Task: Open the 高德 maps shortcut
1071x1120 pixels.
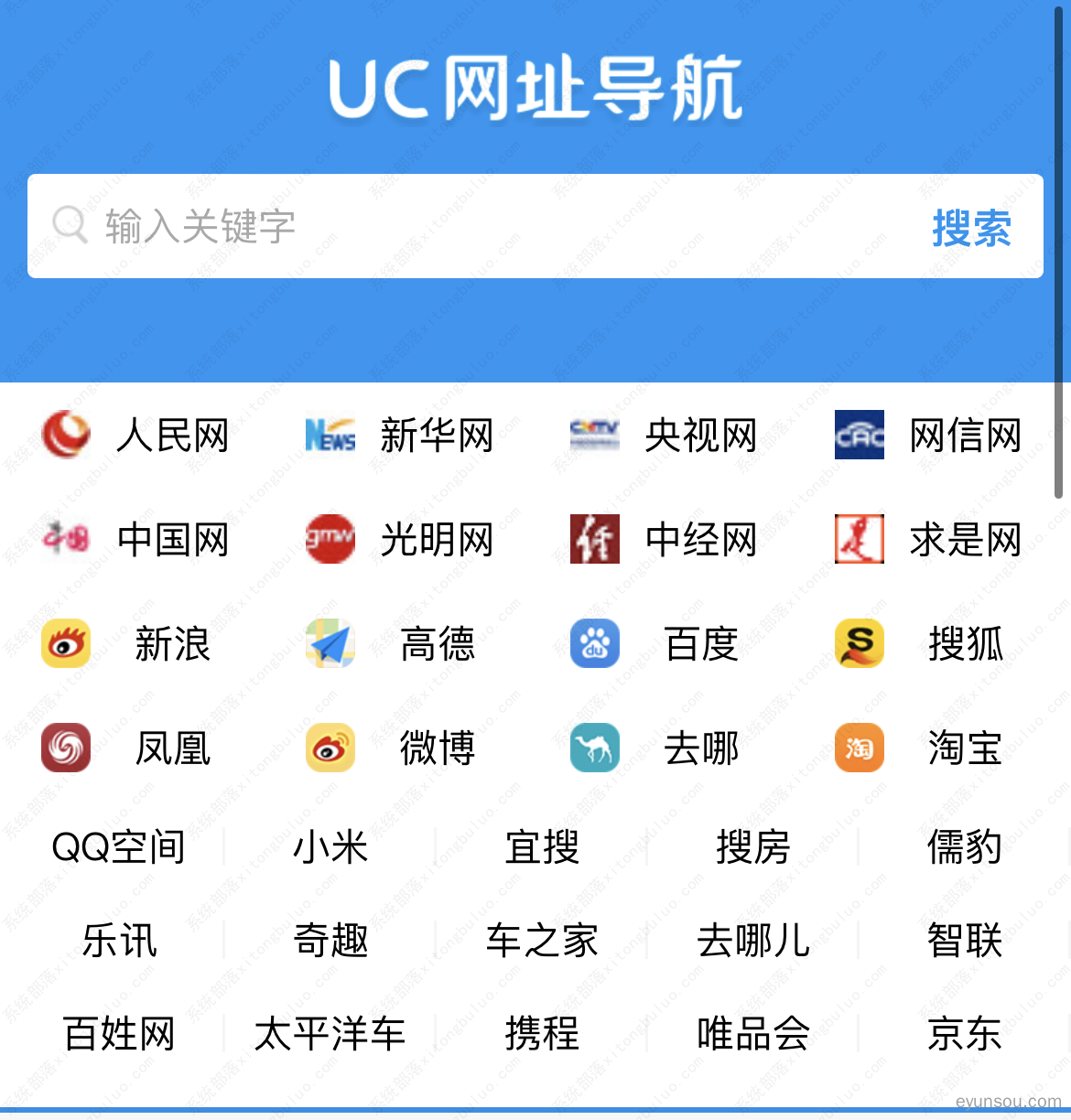Action: click(x=400, y=643)
